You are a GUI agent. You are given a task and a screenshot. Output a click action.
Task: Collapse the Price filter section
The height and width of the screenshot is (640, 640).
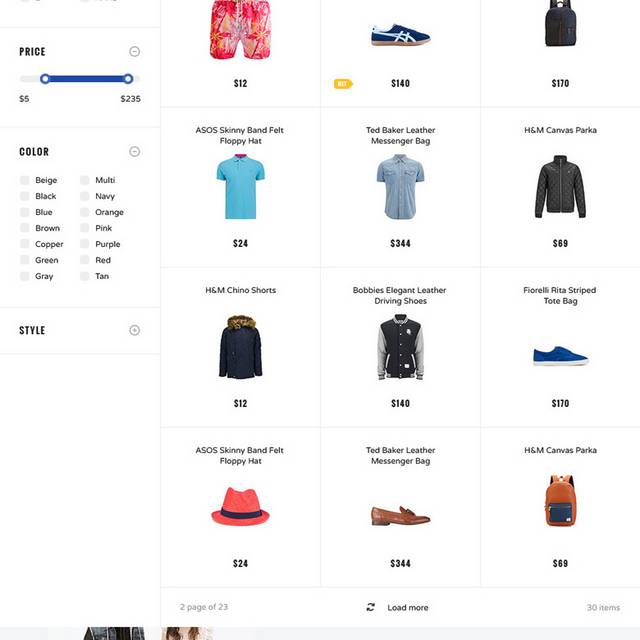[134, 51]
